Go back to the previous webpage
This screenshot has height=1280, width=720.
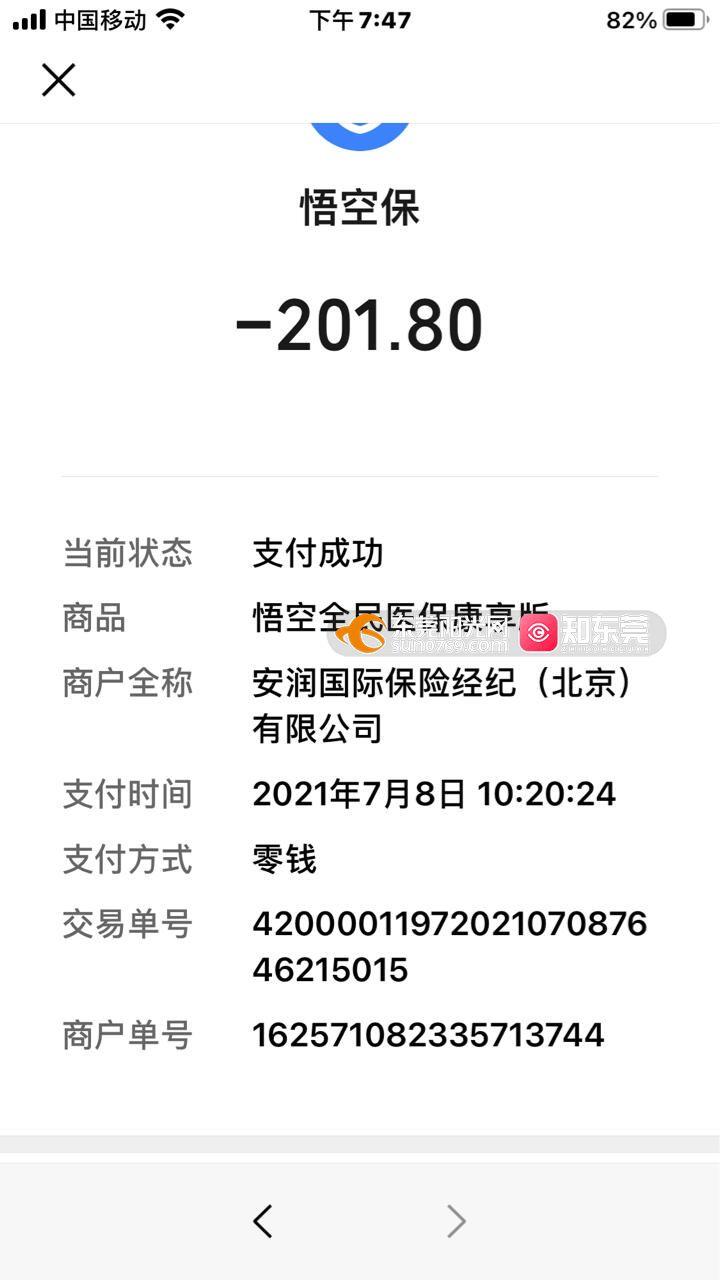tap(263, 1221)
